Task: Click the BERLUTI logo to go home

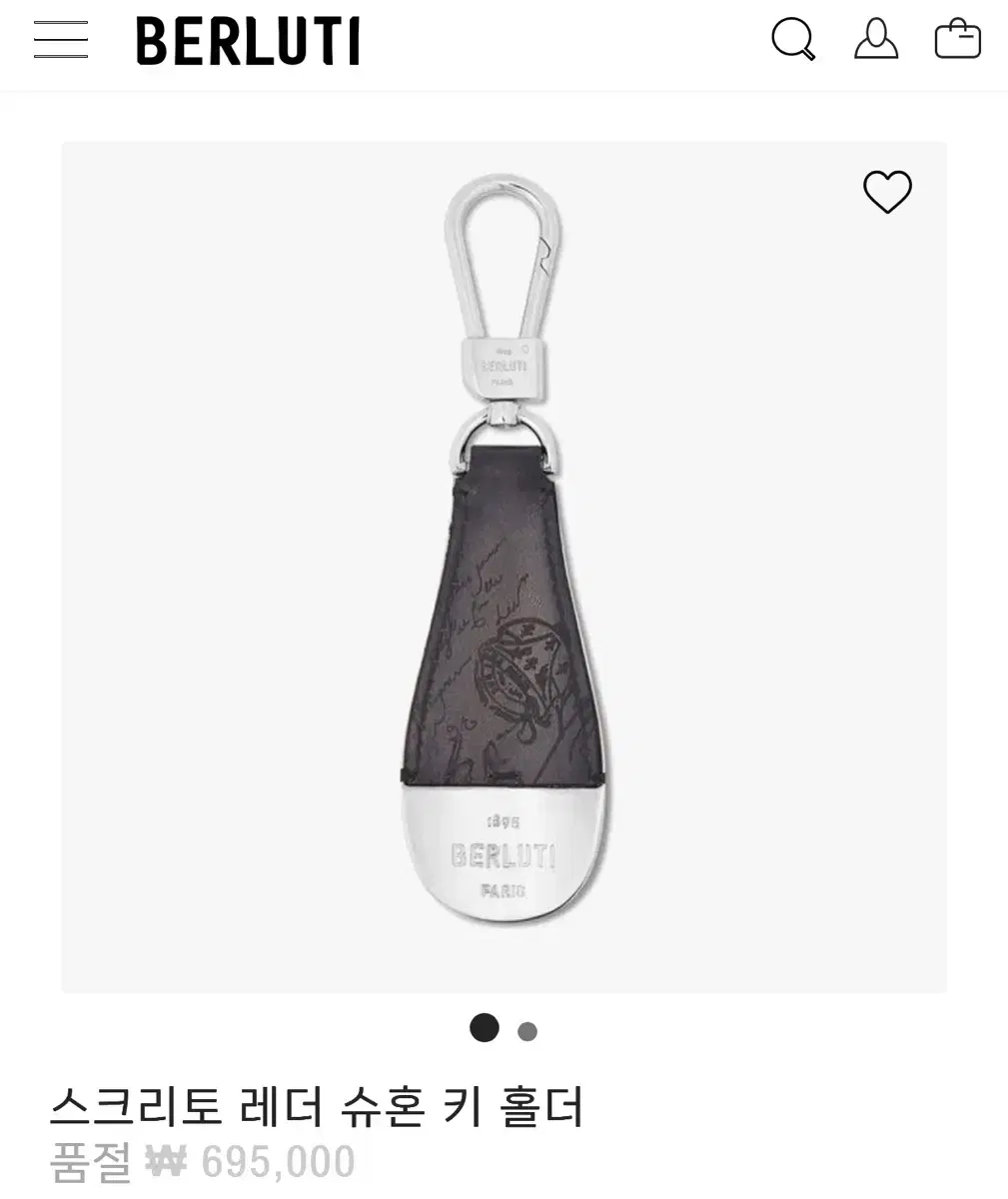Action: [x=248, y=40]
